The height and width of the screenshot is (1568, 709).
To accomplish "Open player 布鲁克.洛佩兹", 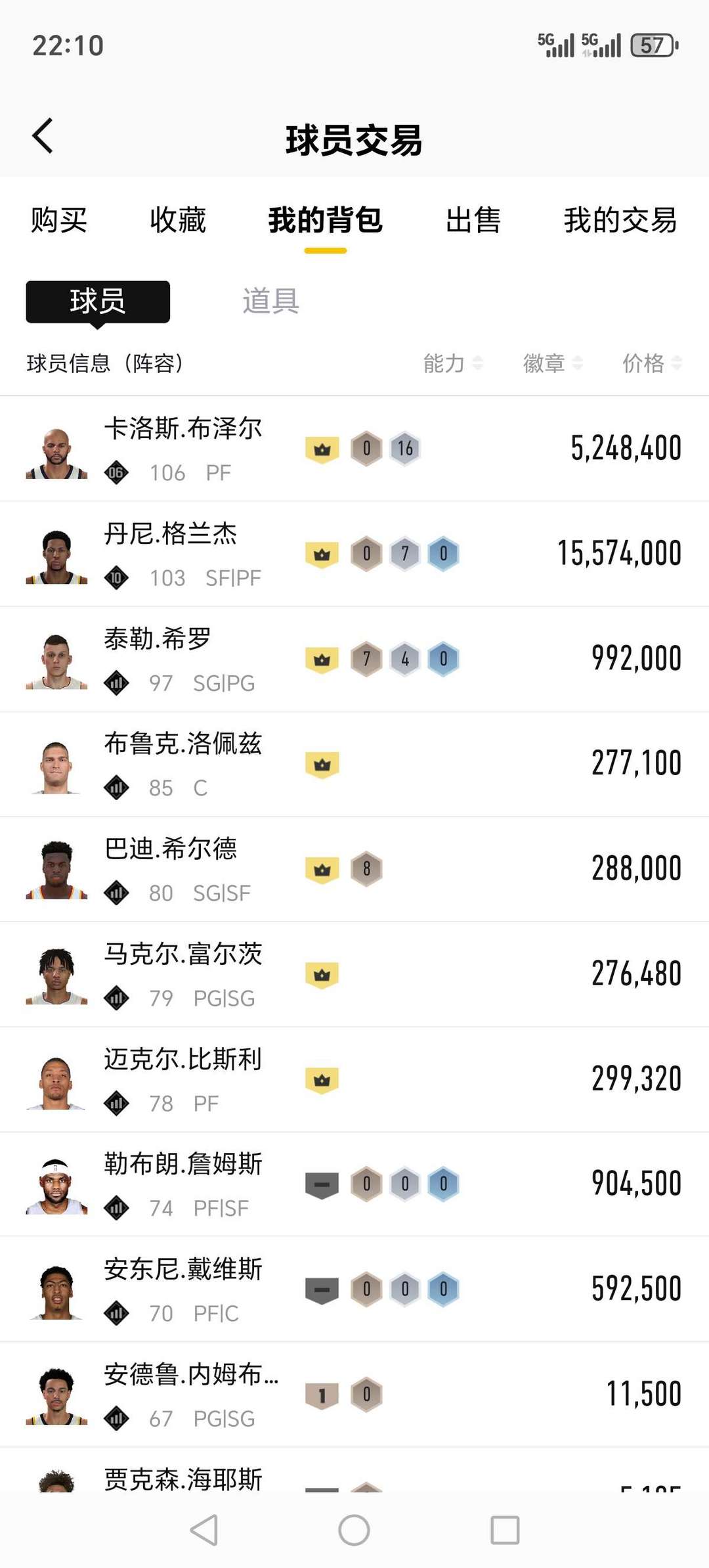I will (354, 764).
